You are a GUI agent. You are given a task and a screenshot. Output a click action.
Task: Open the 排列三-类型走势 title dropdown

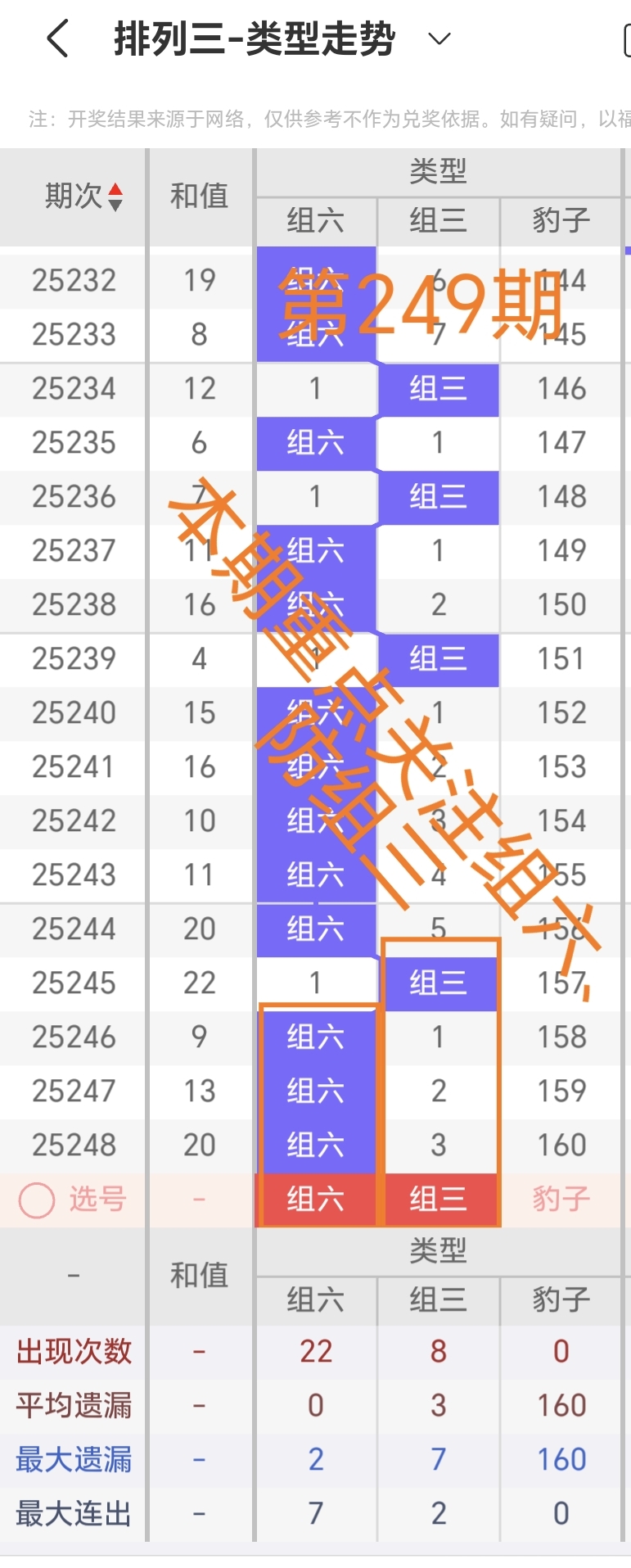[x=439, y=37]
